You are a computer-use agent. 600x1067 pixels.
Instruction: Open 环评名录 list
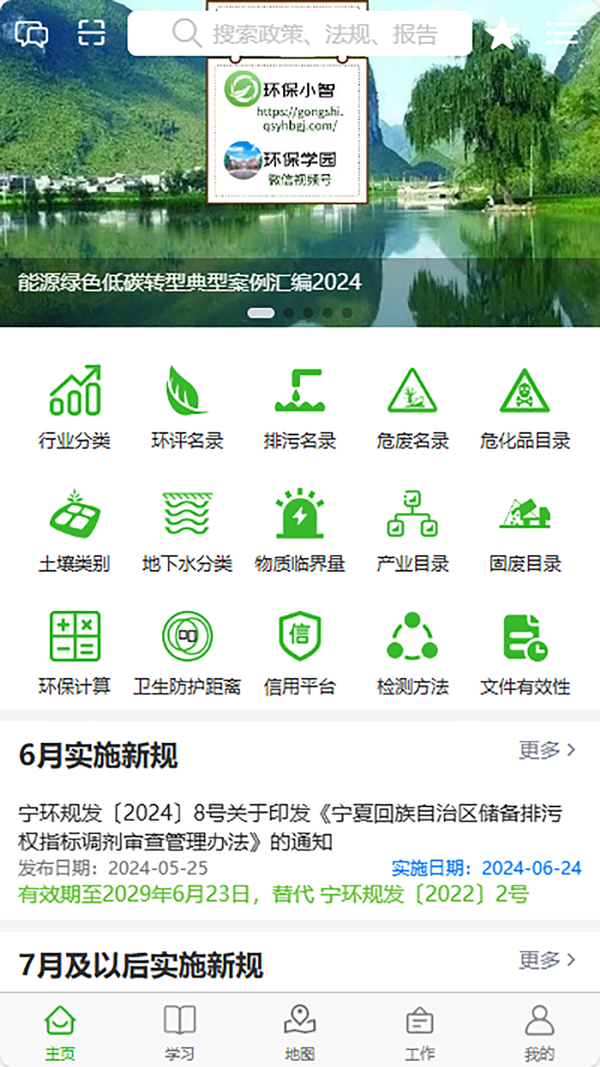click(187, 407)
